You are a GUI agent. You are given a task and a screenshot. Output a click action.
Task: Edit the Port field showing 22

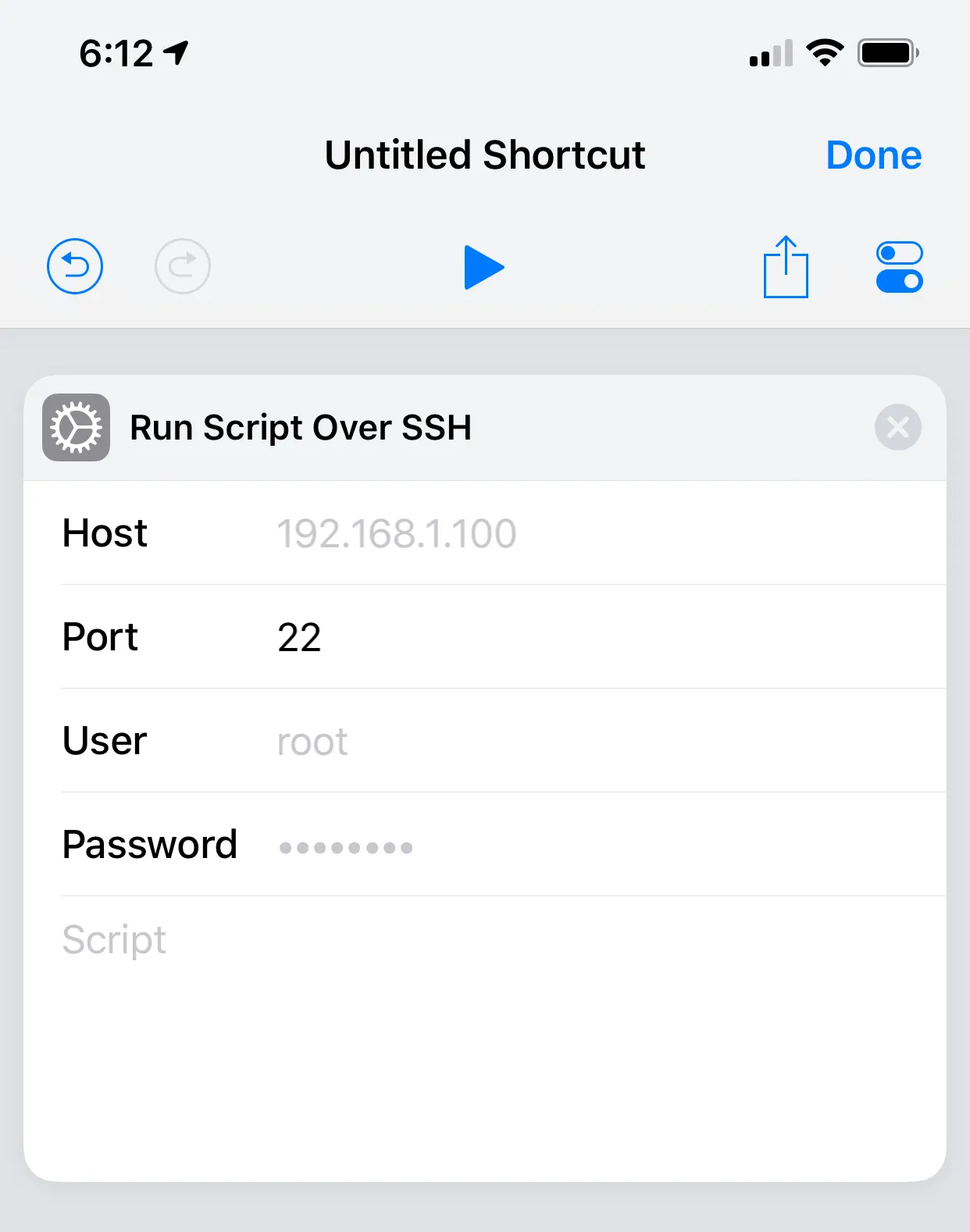coord(547,637)
